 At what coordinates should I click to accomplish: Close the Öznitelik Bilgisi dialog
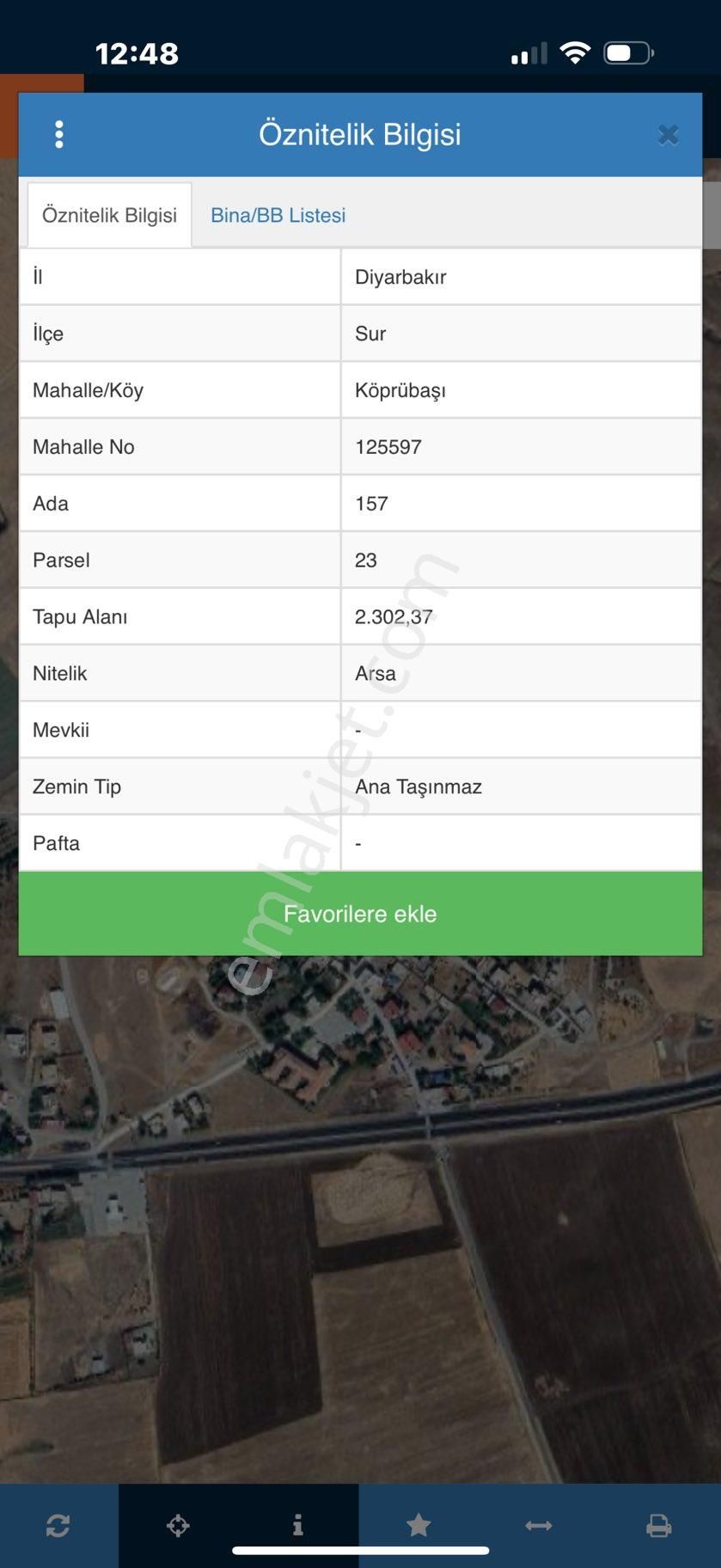(668, 135)
